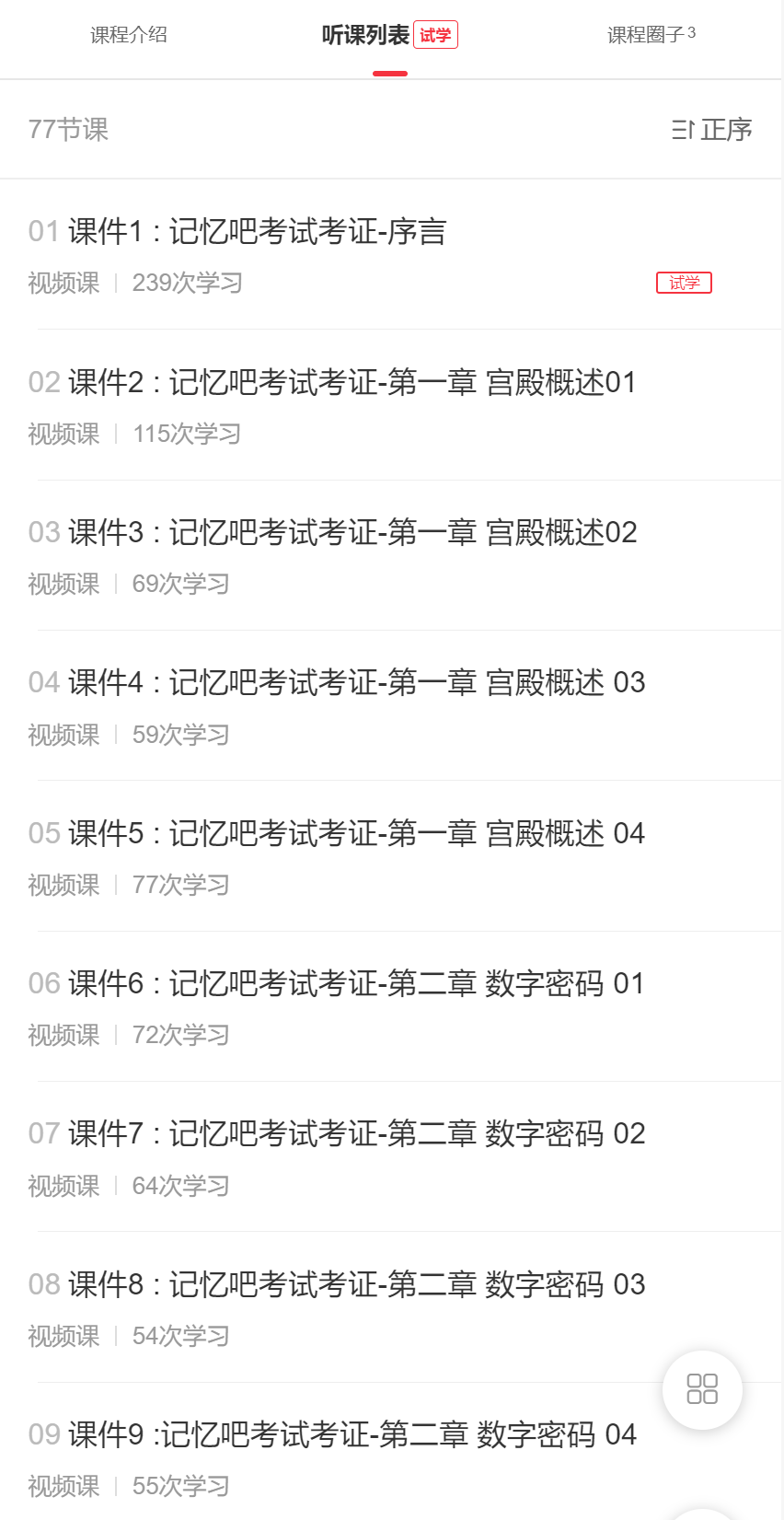Play lesson 03 宫殿概述02

pyautogui.click(x=332, y=532)
